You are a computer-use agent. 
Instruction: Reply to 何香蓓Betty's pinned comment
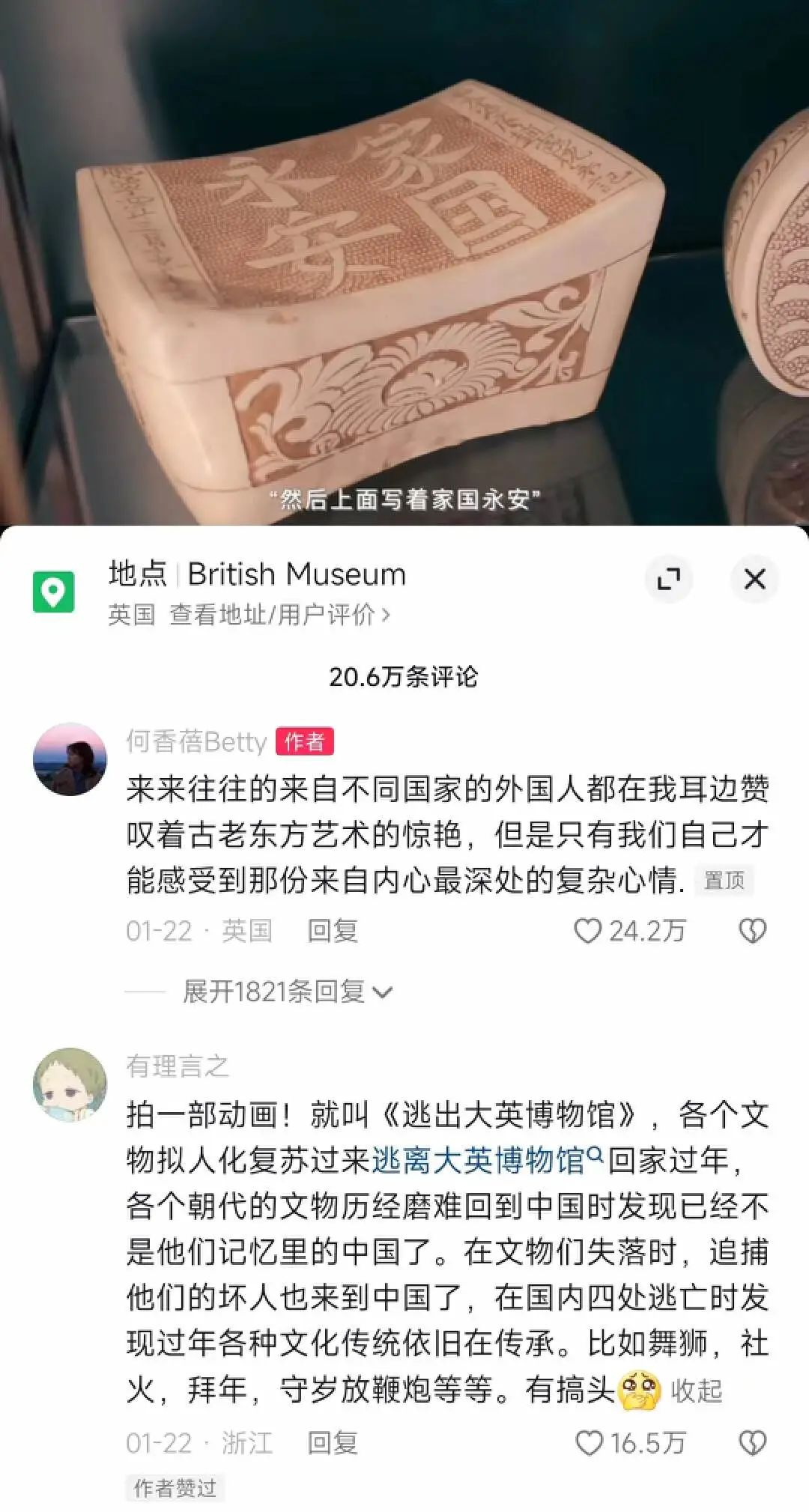pos(333,931)
